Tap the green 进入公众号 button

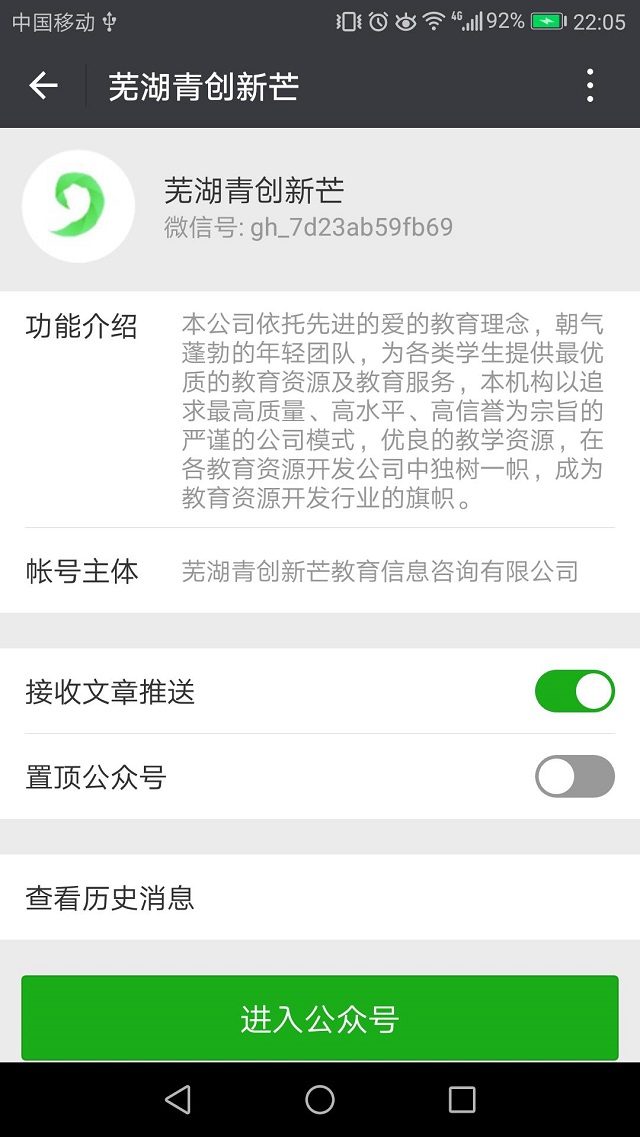(x=320, y=1018)
